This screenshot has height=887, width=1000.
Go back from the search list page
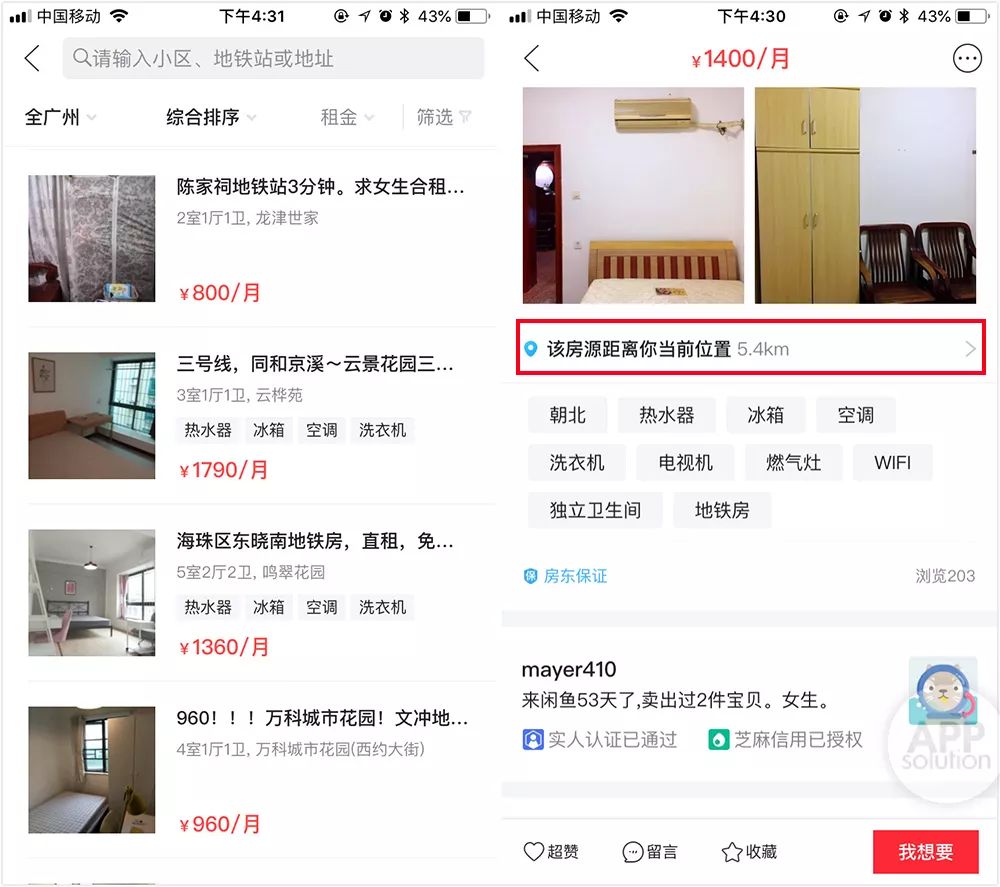(33, 59)
